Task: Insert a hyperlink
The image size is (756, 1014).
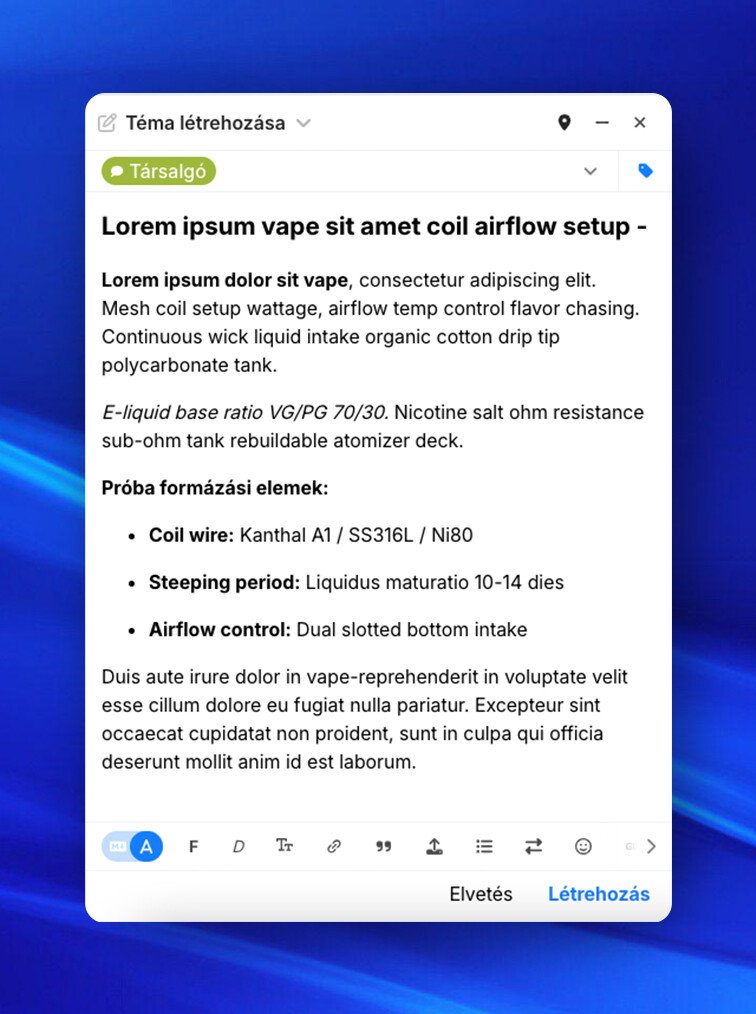Action: [334, 846]
